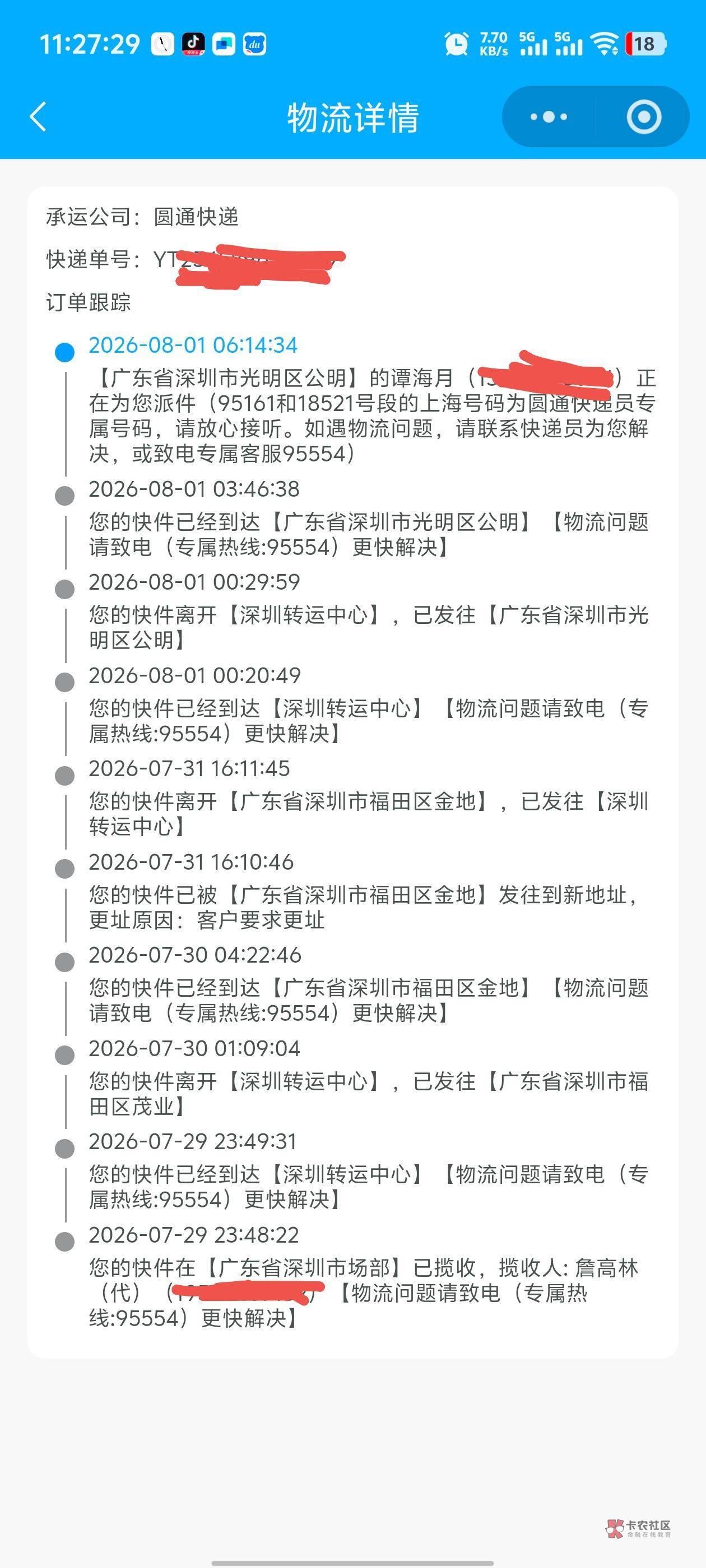This screenshot has height=1568, width=706.
Task: Open the mini program three-dot menu
Action: [549, 116]
